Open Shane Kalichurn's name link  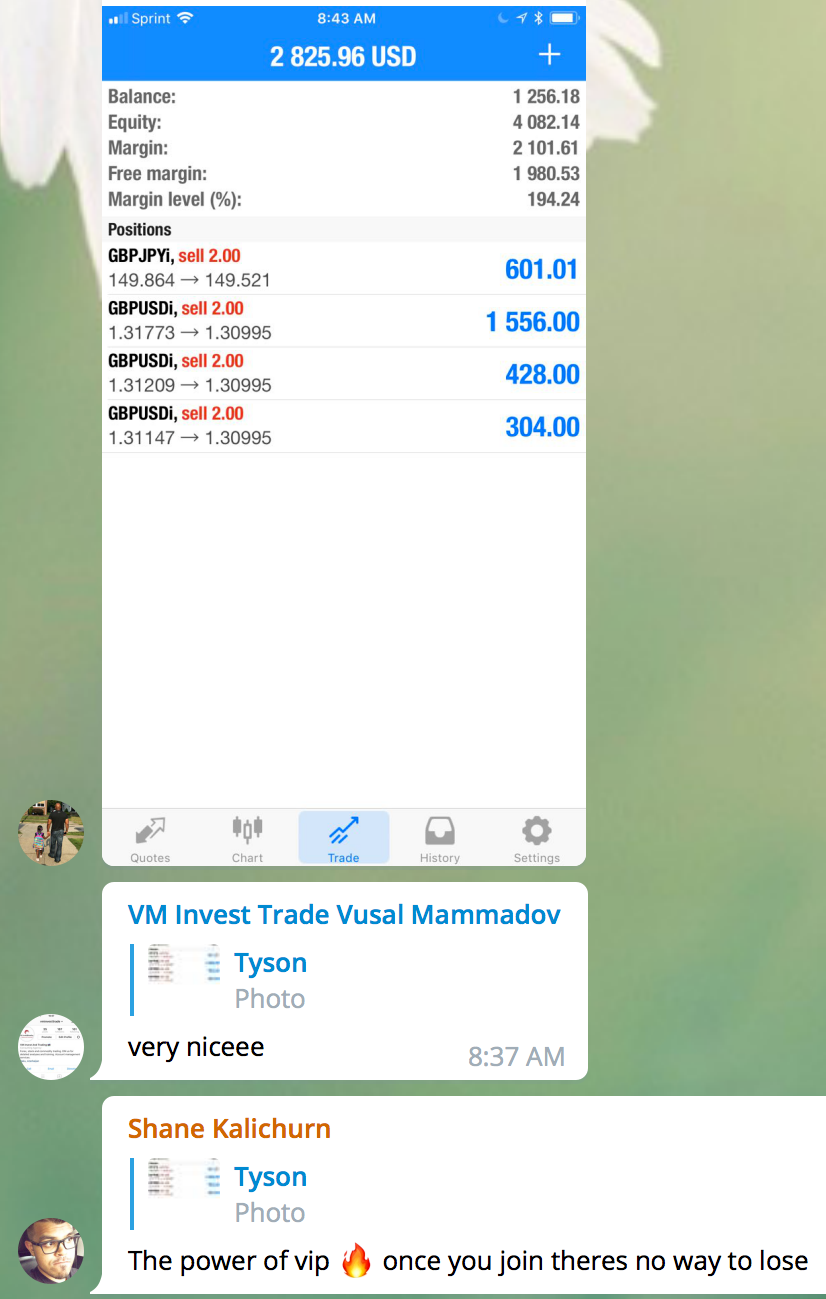coord(229,1128)
